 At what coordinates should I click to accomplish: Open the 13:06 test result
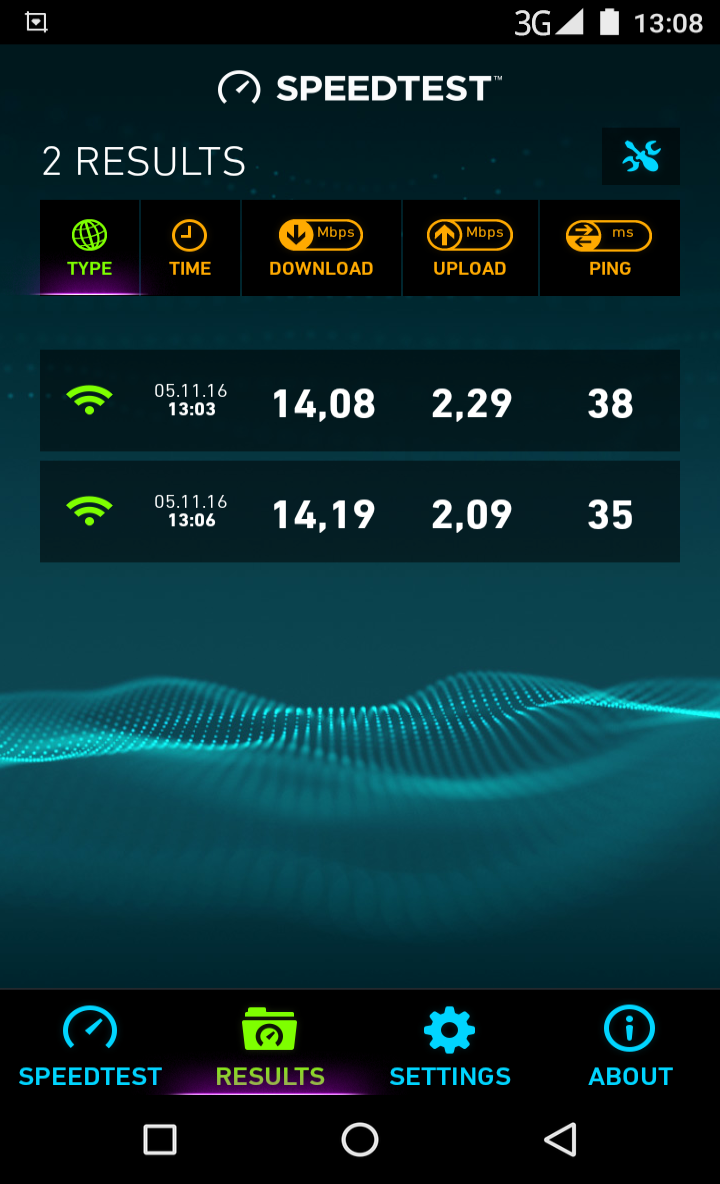360,512
